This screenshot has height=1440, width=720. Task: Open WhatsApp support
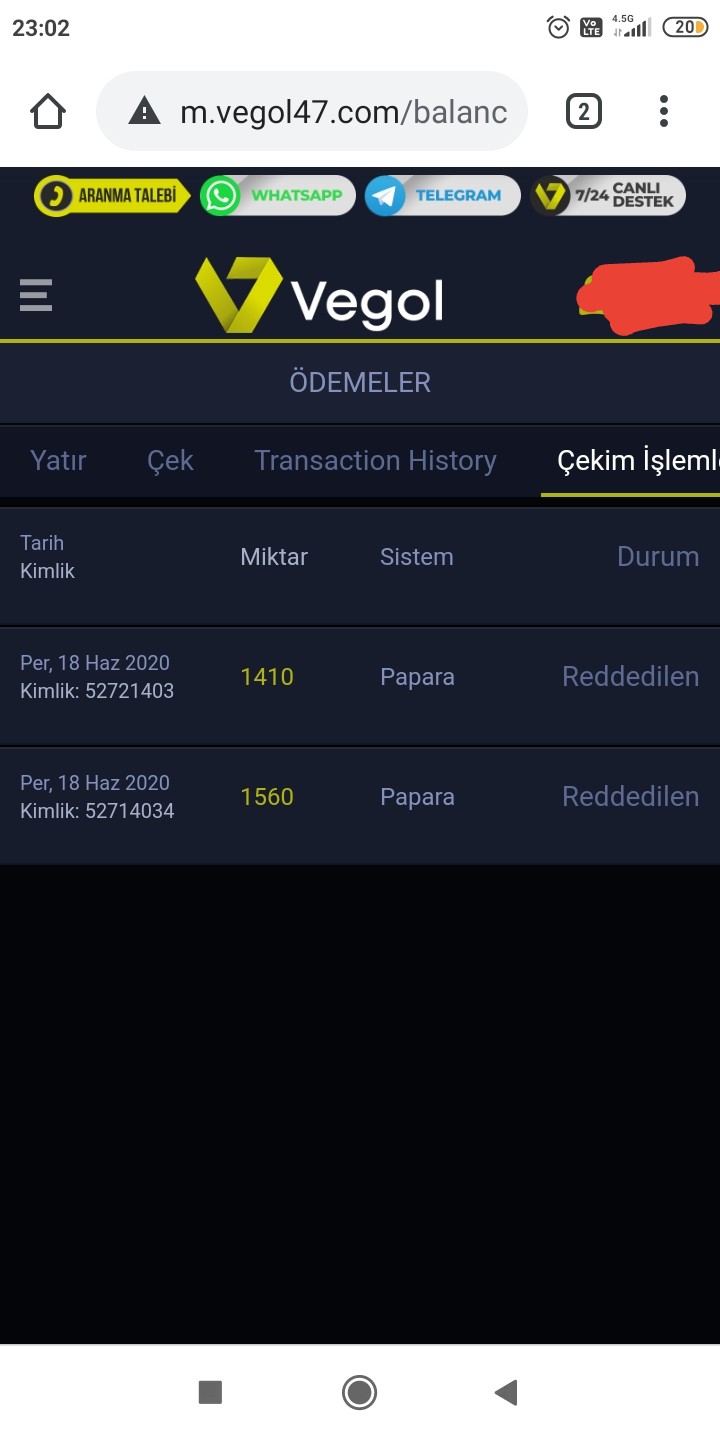[277, 195]
